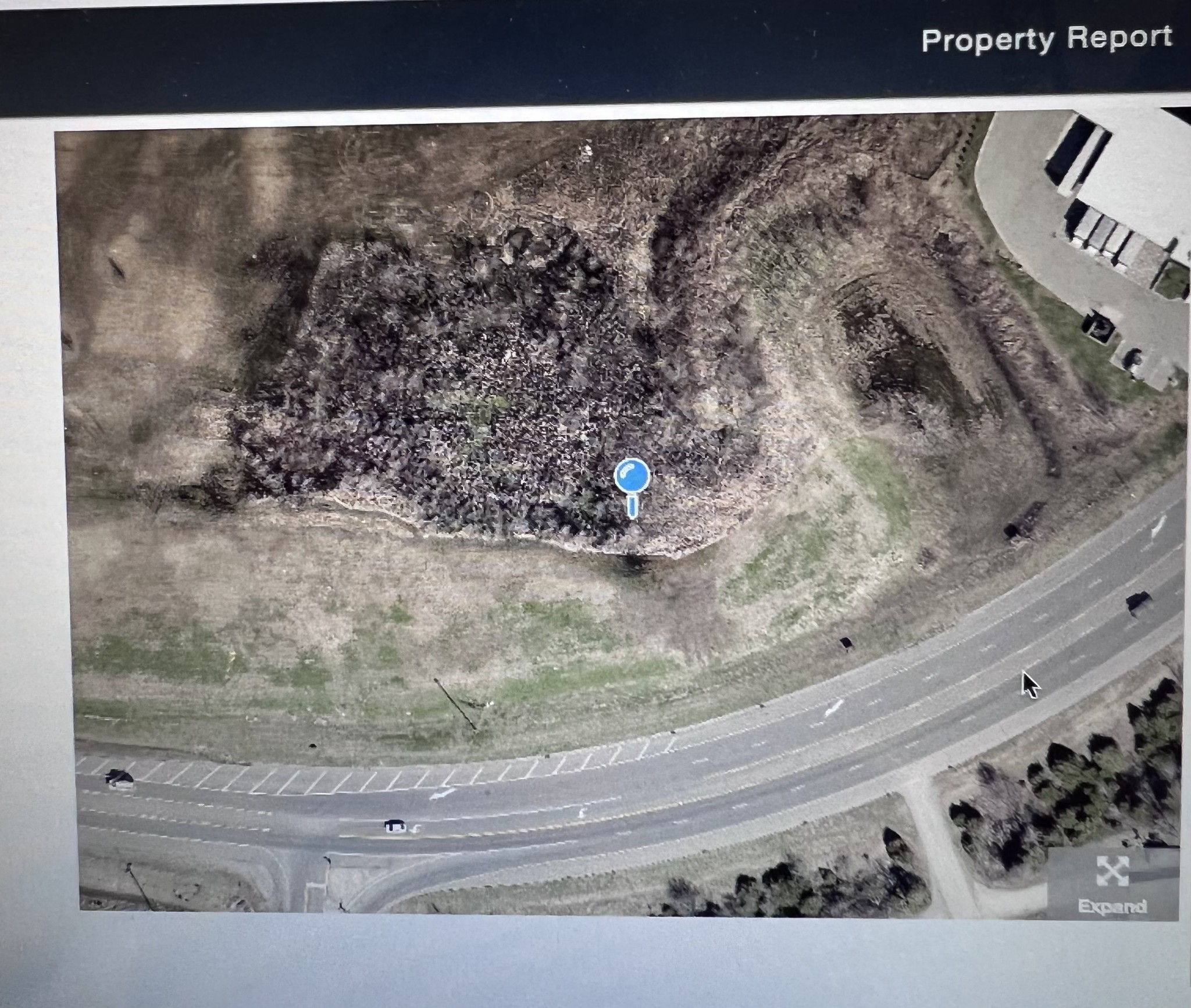Expand the aerial map view
Image resolution: width=1191 pixels, height=1008 pixels.
[1112, 882]
